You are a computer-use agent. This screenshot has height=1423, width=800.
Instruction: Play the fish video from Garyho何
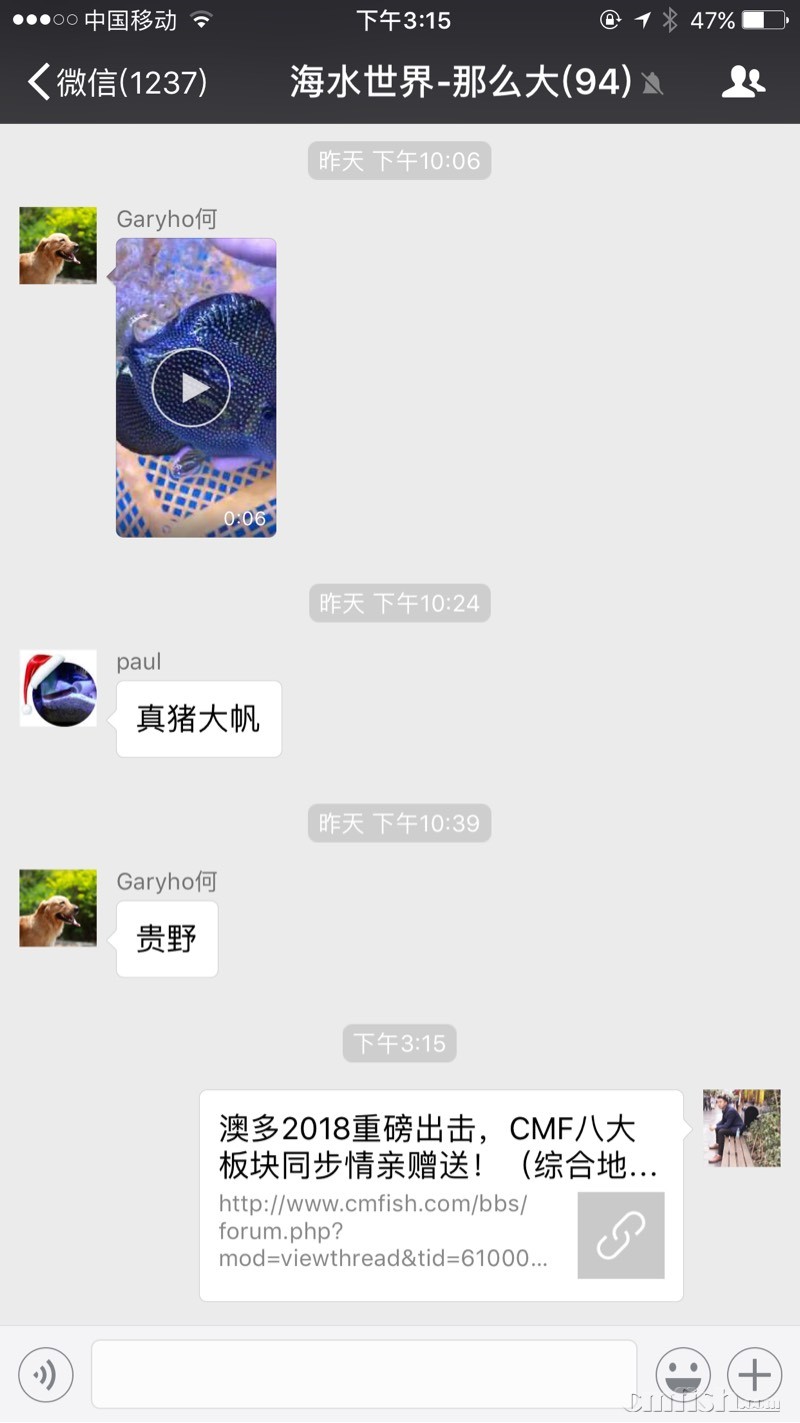click(191, 387)
